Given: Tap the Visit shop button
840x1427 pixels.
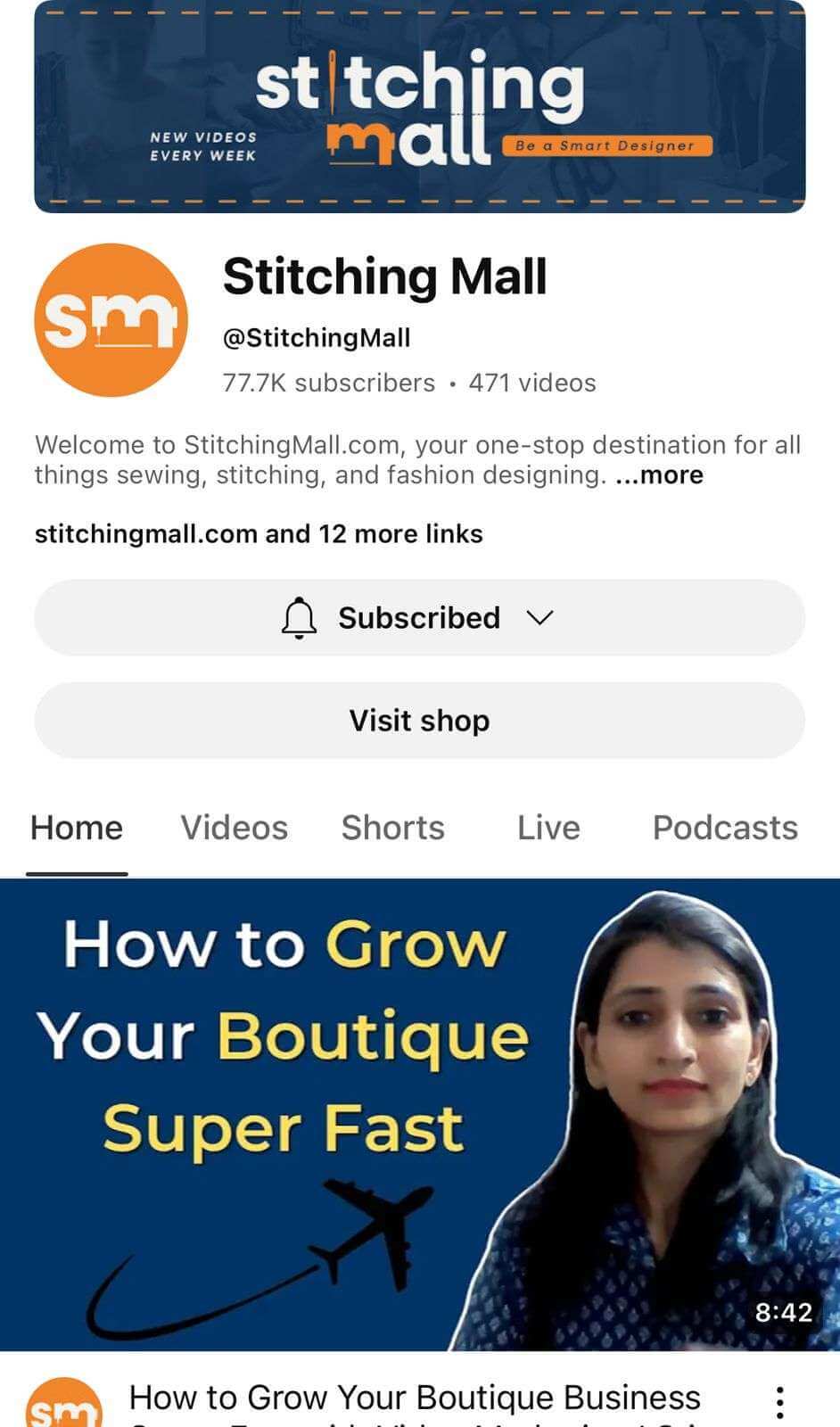Looking at the screenshot, I should [x=419, y=721].
